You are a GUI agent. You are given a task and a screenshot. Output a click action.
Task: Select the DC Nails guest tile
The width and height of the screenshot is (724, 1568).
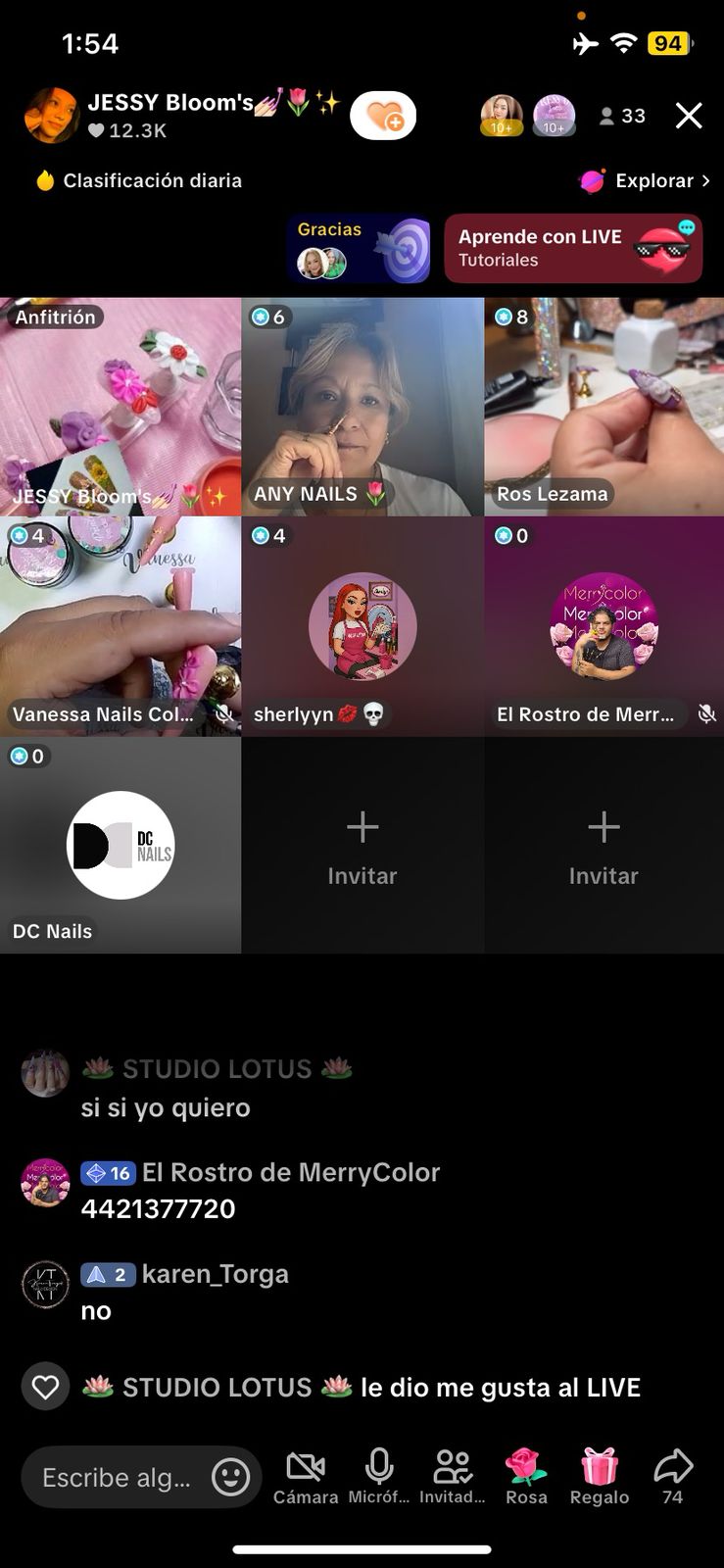(121, 845)
